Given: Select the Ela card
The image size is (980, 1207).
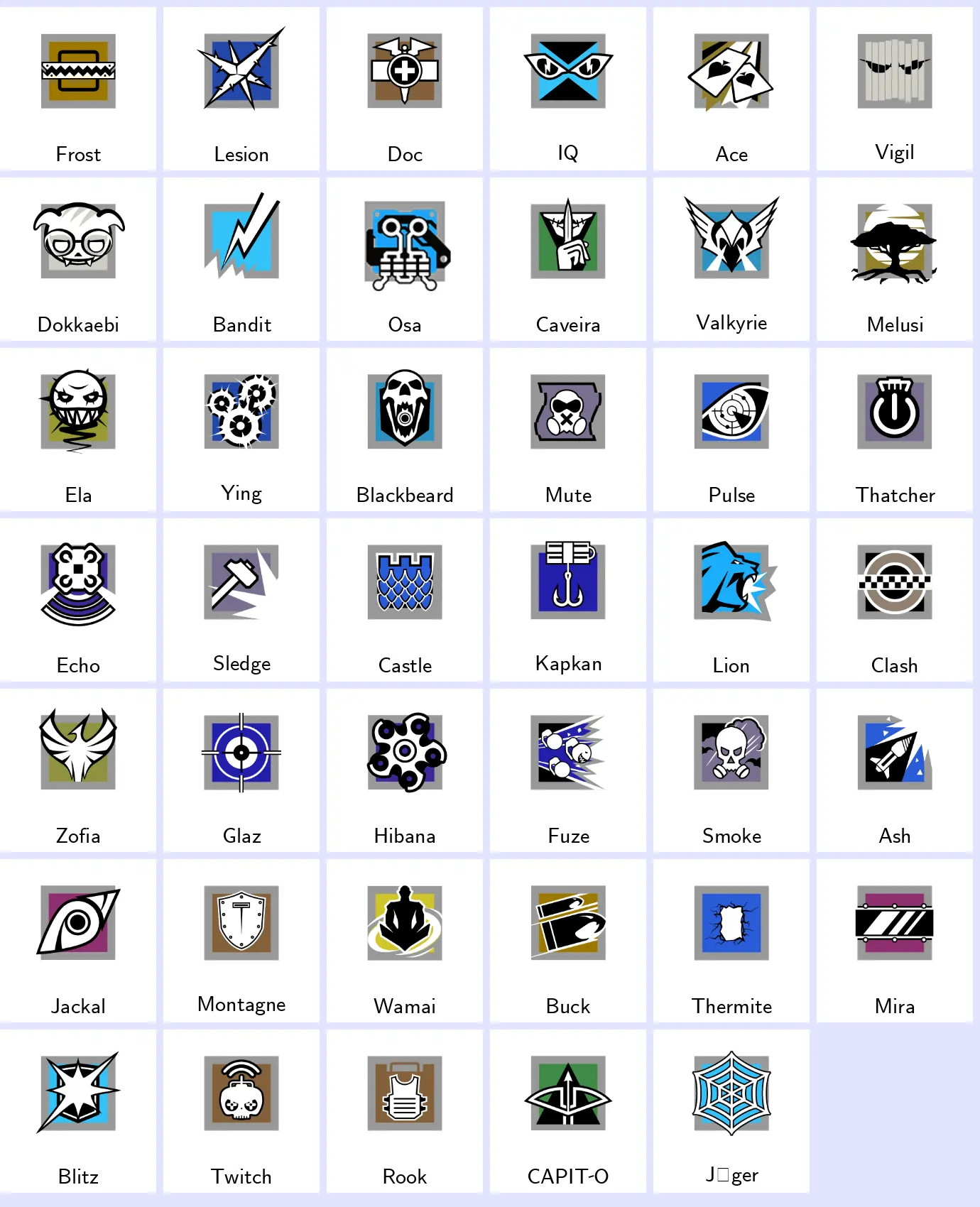Looking at the screenshot, I should pos(78,430).
